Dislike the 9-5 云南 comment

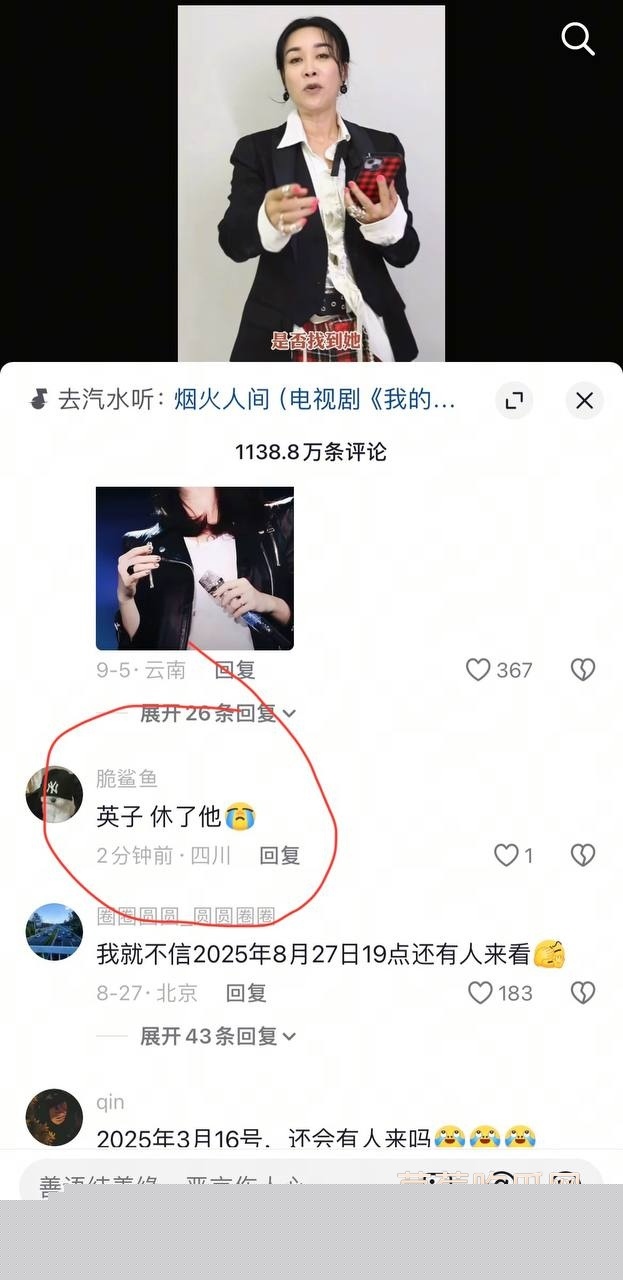582,670
